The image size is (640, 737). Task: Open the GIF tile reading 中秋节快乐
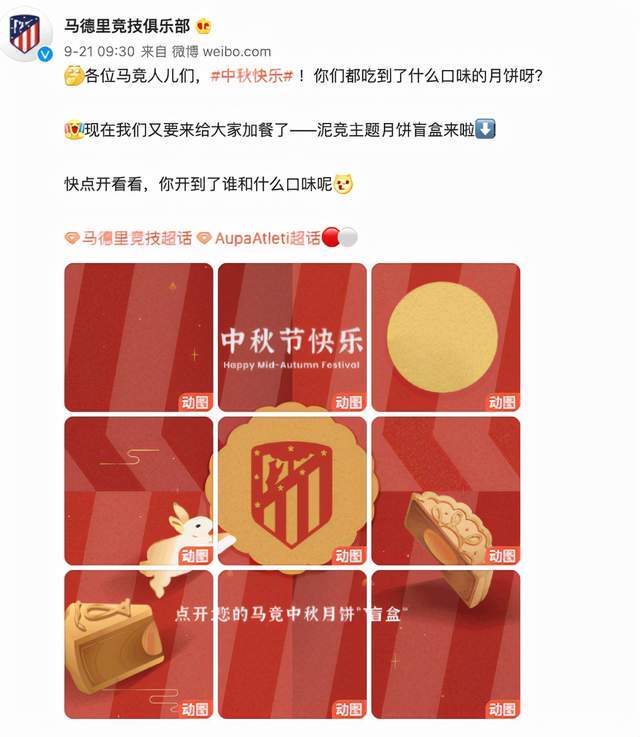click(292, 338)
